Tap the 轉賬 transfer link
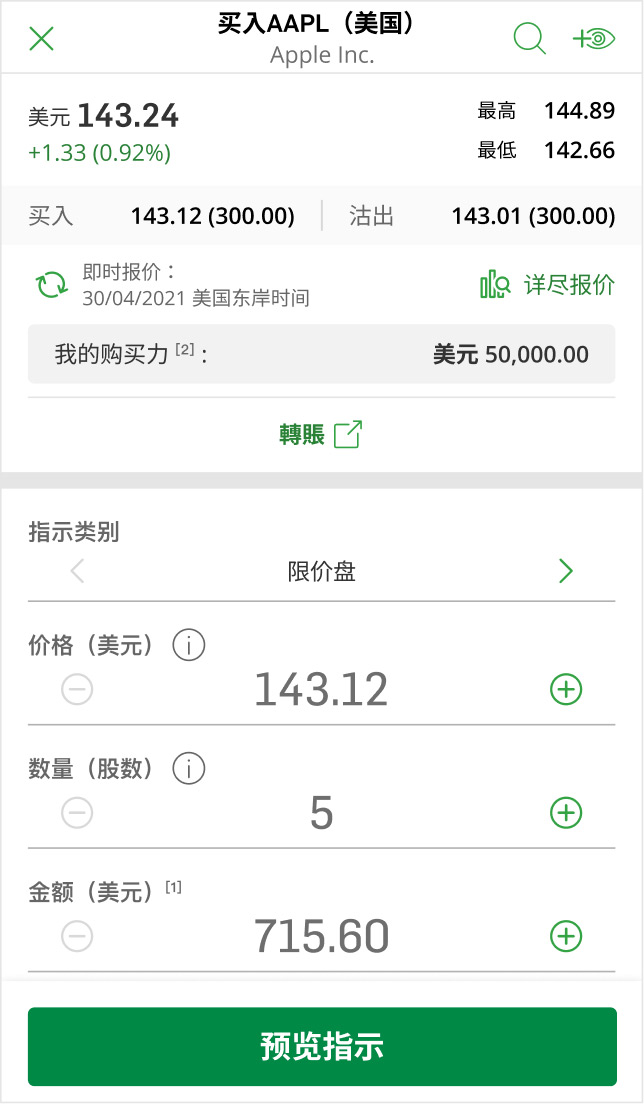Image resolution: width=644 pixels, height=1104 pixels. [320, 434]
